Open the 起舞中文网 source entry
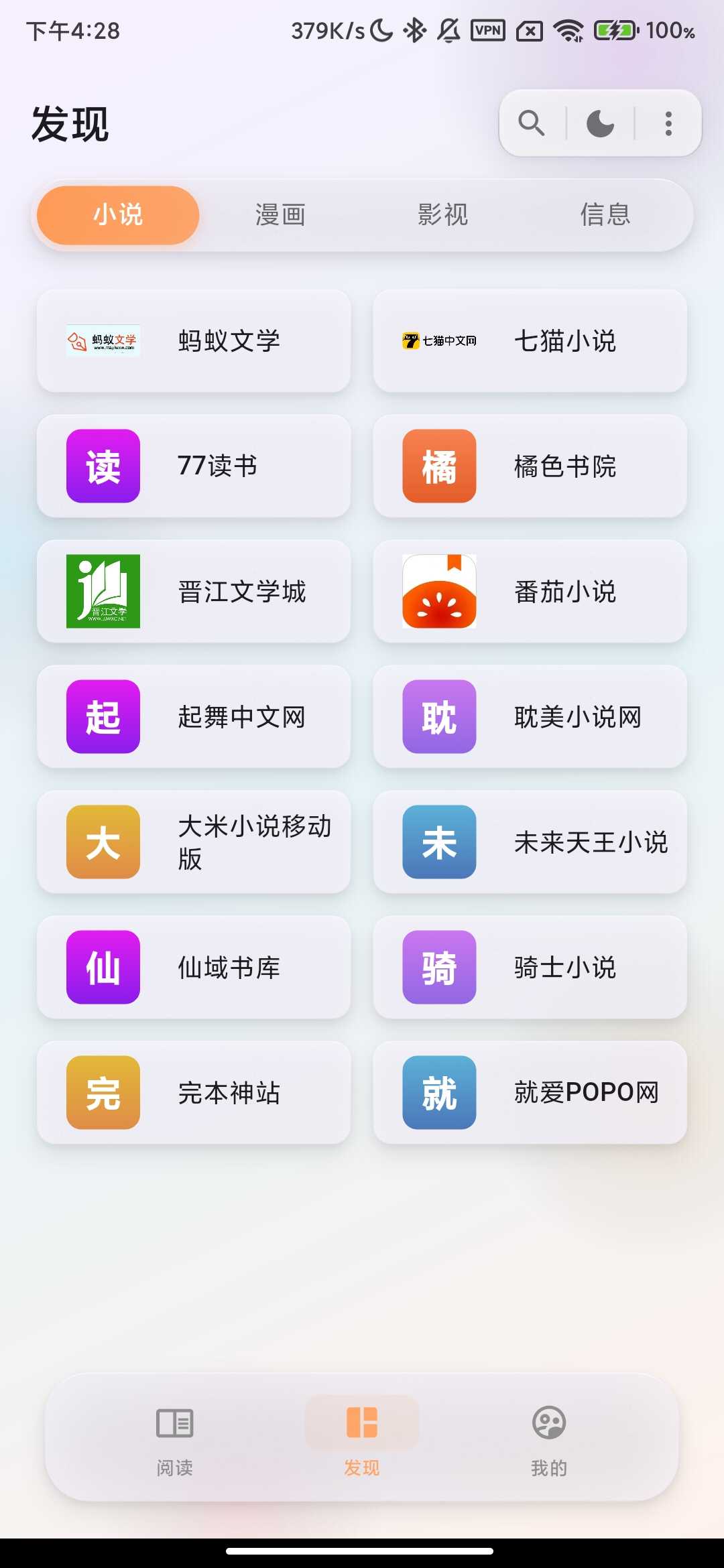Image resolution: width=724 pixels, height=1568 pixels. pyautogui.click(x=194, y=717)
